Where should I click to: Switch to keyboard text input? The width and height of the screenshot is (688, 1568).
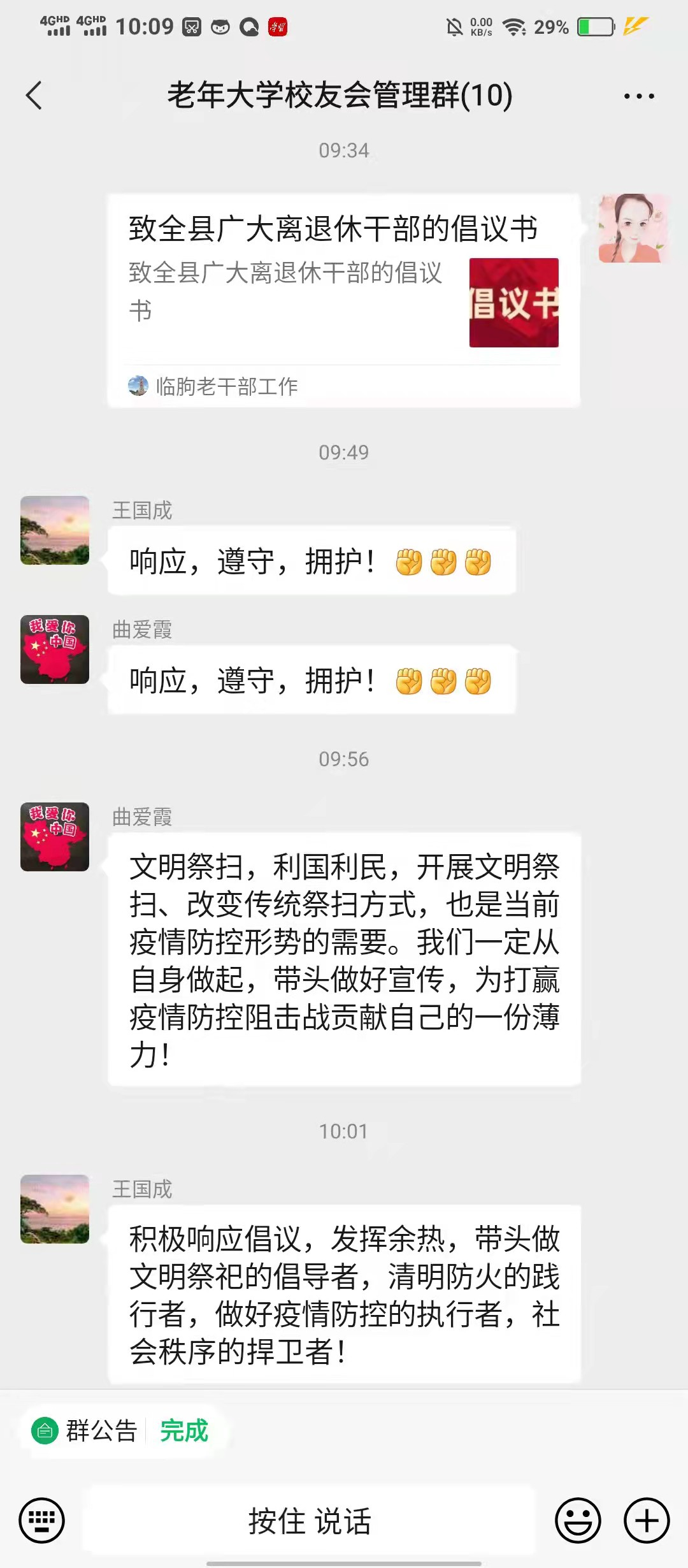tap(42, 1520)
